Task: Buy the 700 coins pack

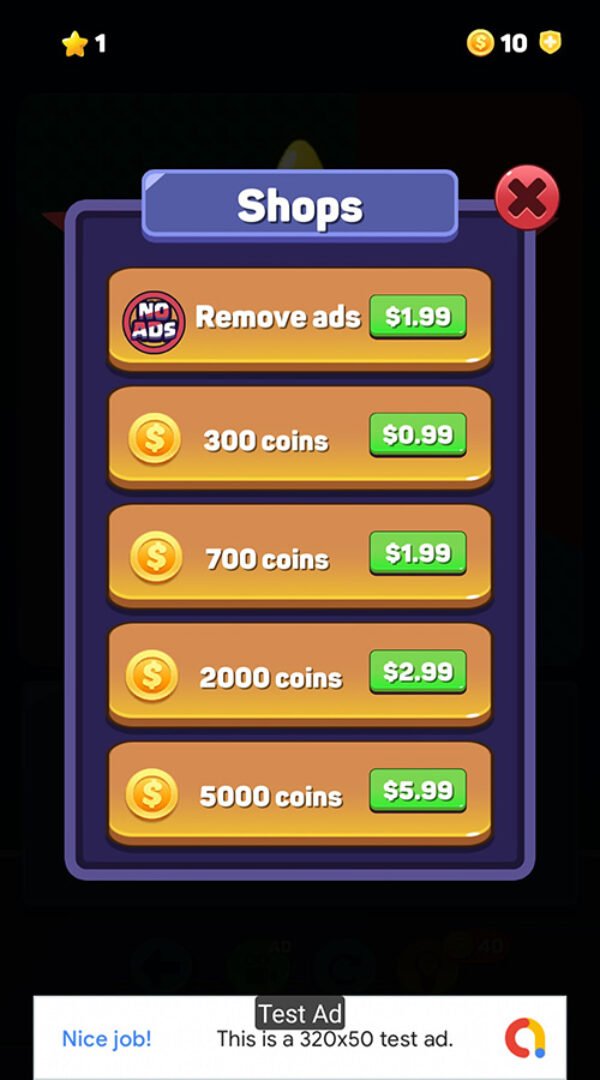Action: [x=418, y=553]
